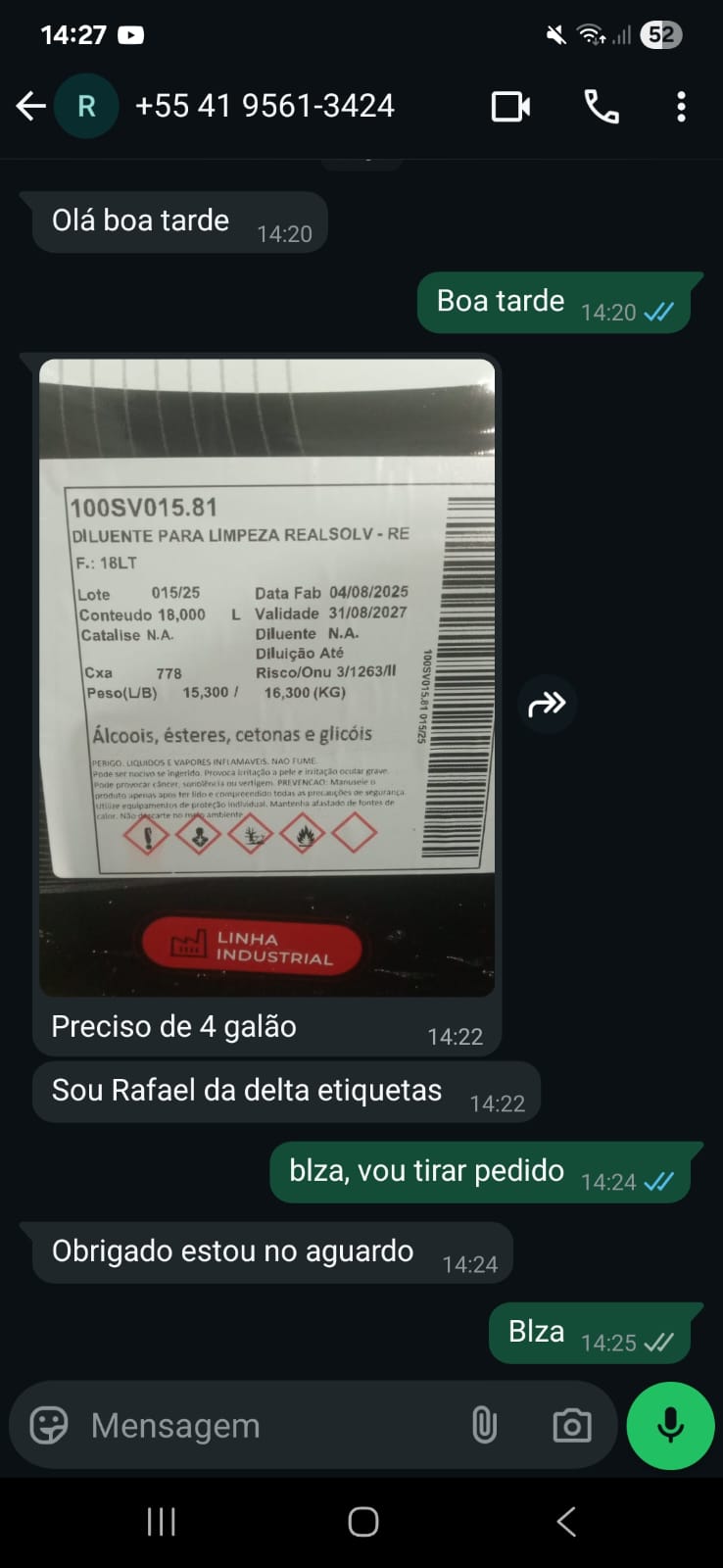The image size is (723, 1568).
Task: Forward the photo message
Action: coord(547,704)
